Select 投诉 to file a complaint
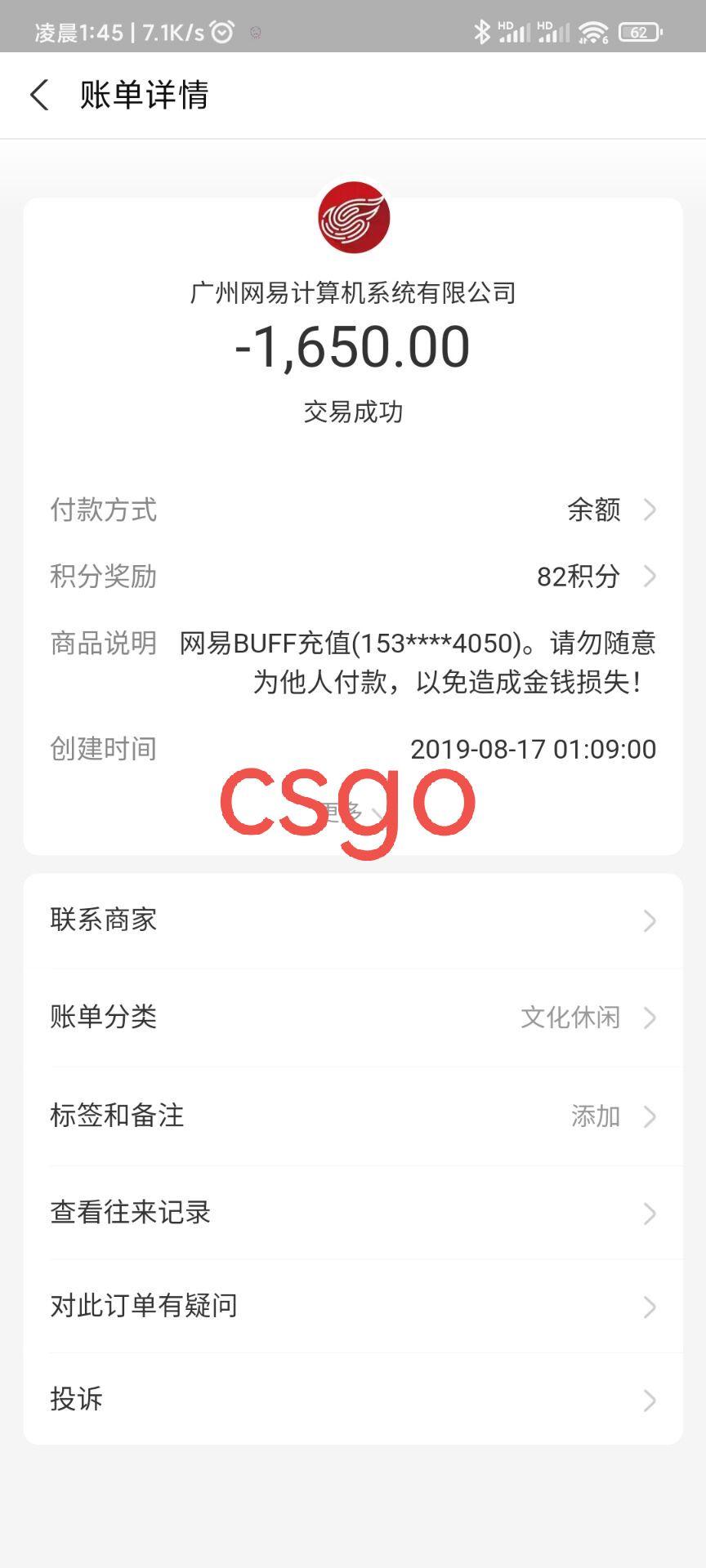Image resolution: width=706 pixels, height=1568 pixels. coord(353,1399)
